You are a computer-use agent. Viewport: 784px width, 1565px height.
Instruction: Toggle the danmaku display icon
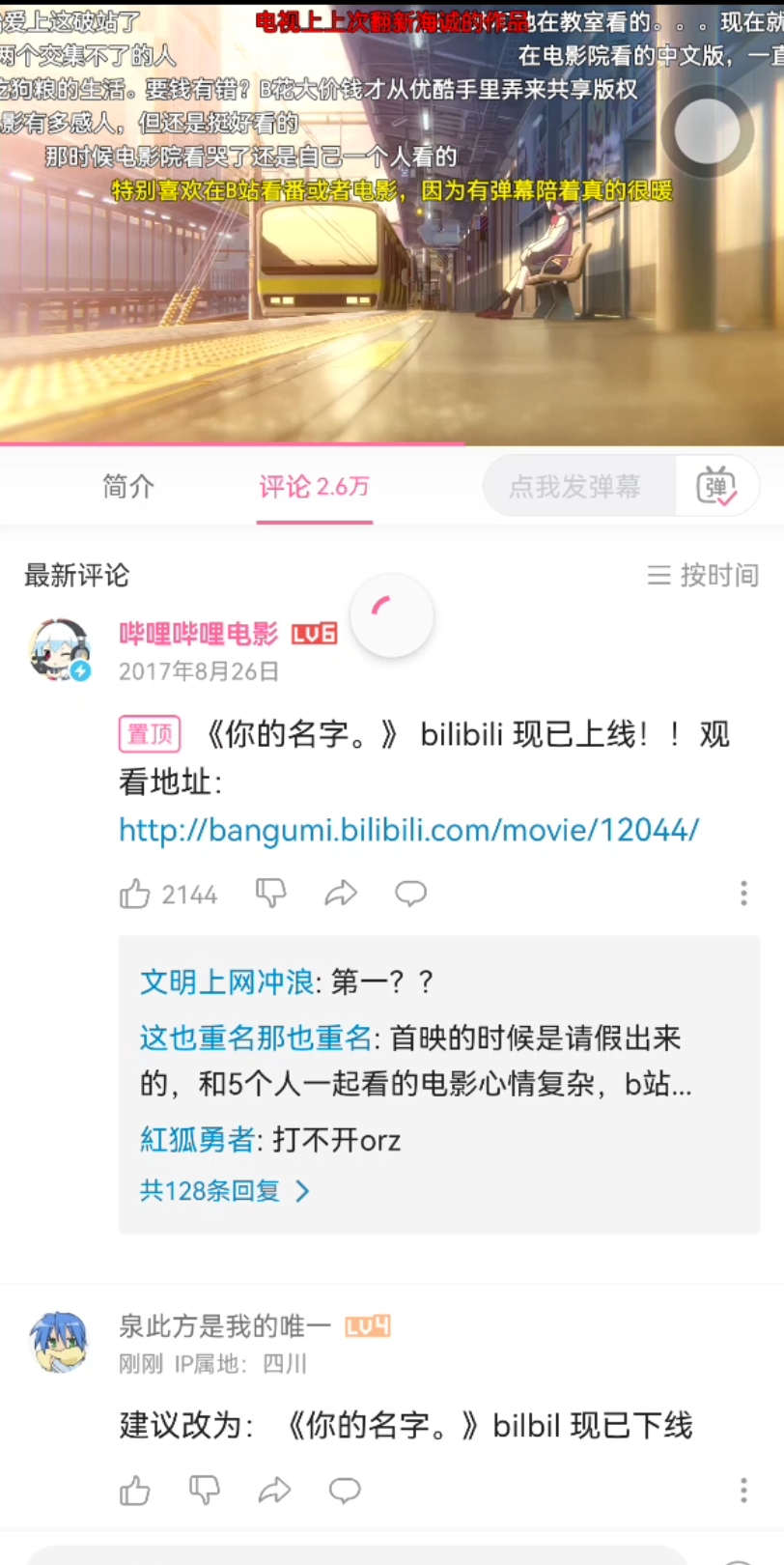pyautogui.click(x=716, y=487)
